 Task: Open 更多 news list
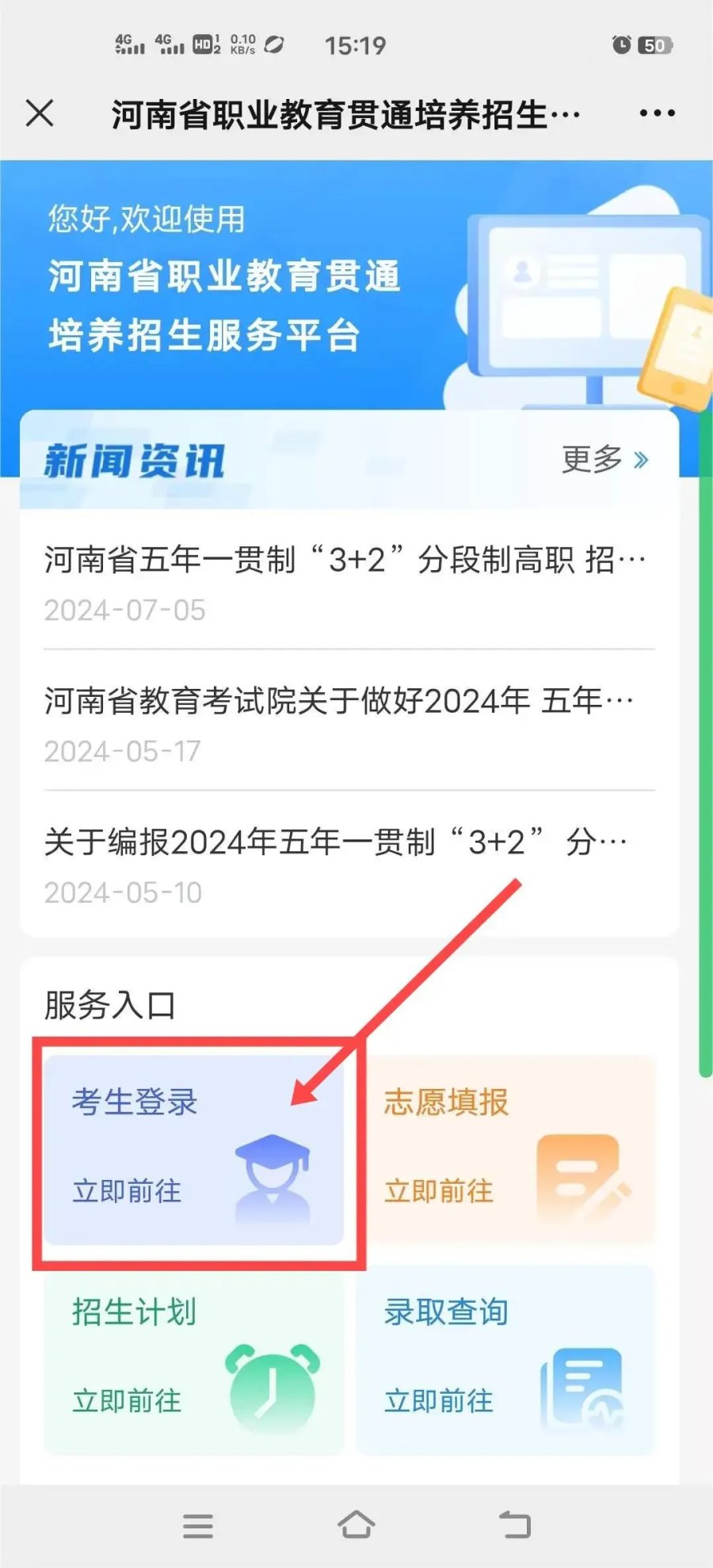(604, 459)
